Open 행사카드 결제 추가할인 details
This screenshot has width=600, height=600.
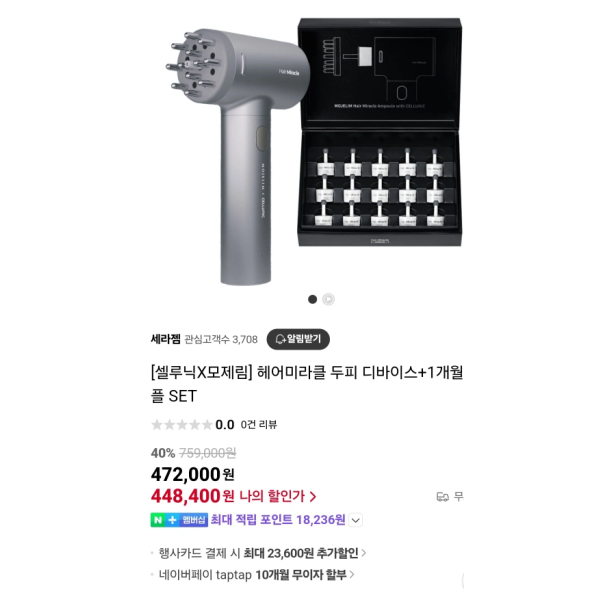[262, 552]
